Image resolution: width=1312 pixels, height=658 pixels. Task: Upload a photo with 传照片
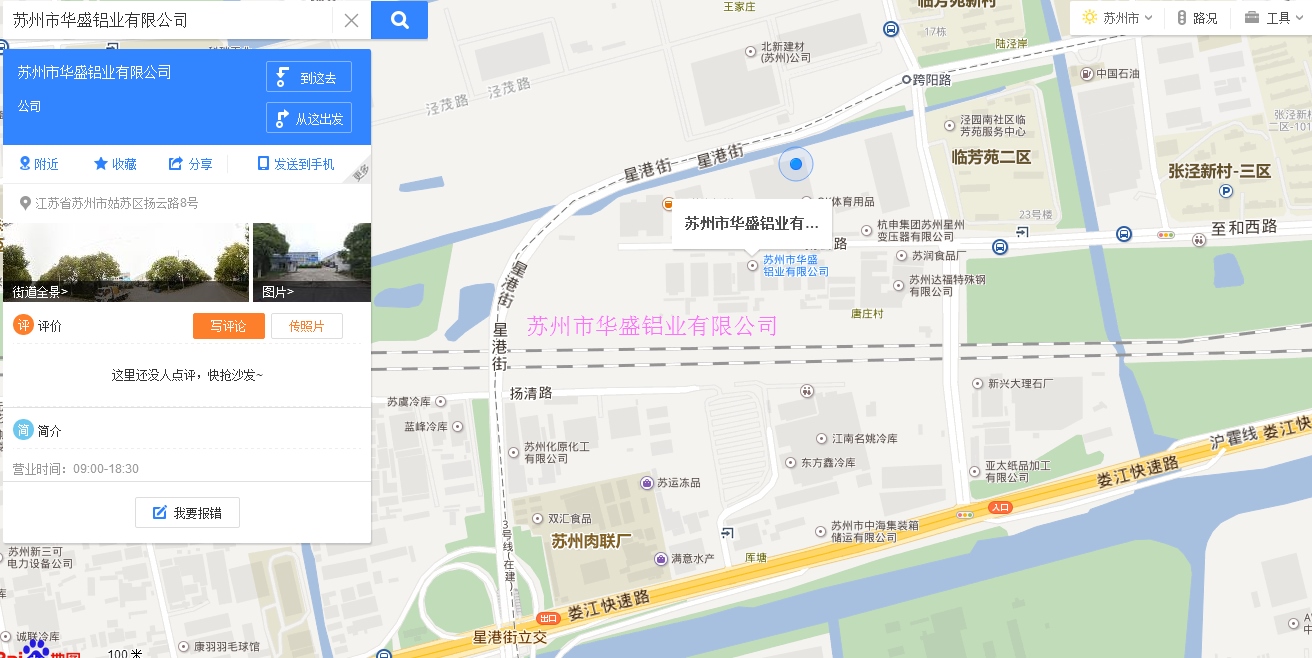pos(306,326)
